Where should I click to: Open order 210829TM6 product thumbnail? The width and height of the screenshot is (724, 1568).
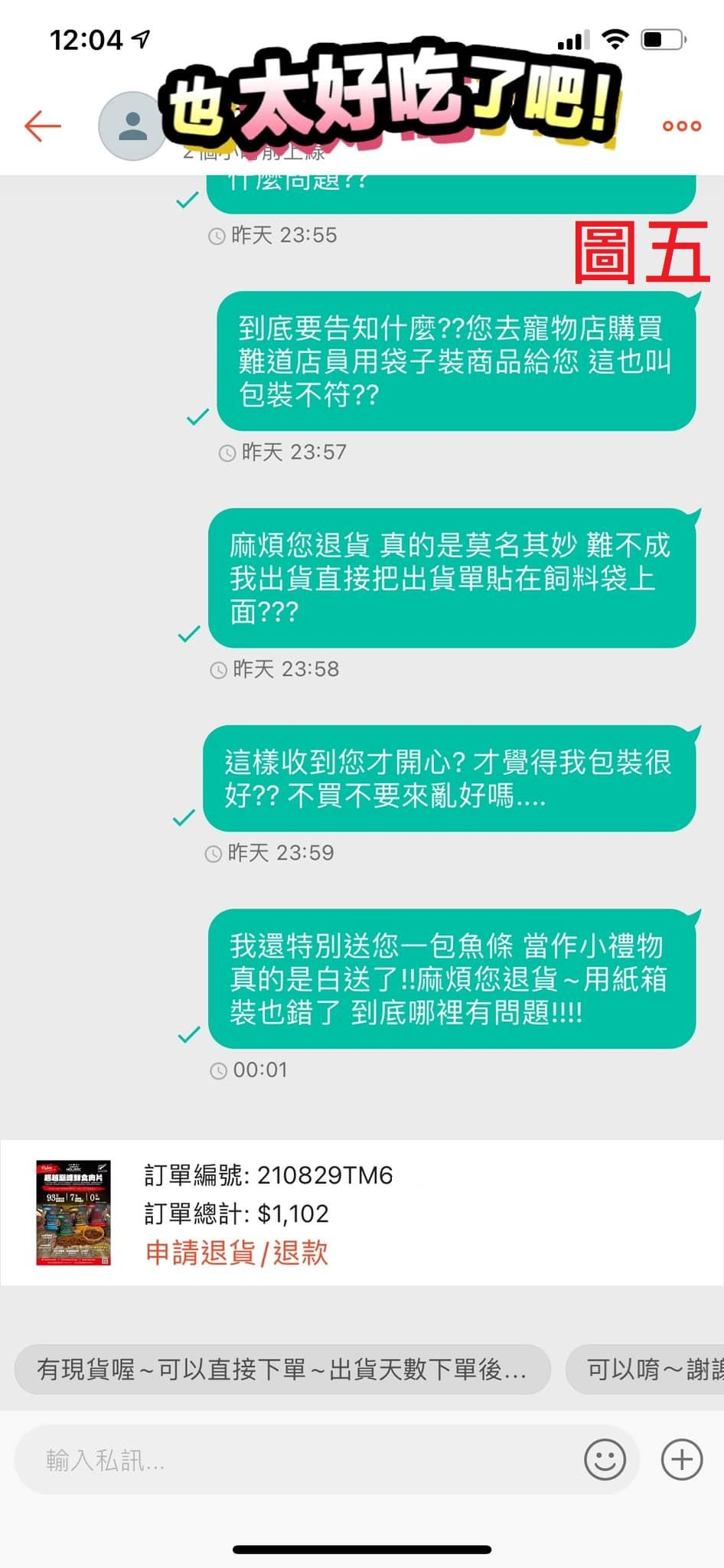click(x=73, y=1213)
